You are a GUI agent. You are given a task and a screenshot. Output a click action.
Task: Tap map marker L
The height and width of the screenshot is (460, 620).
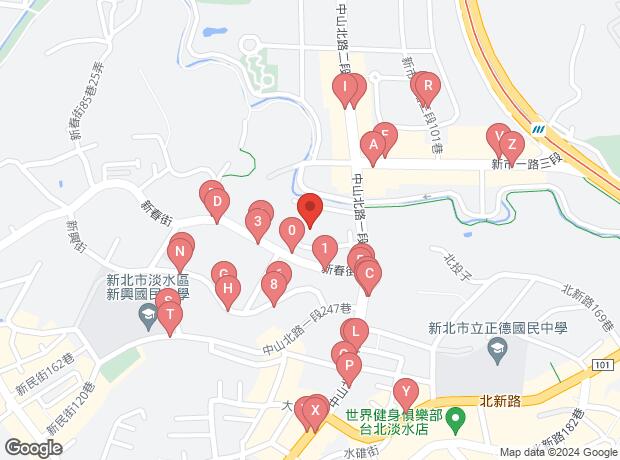coord(355,331)
